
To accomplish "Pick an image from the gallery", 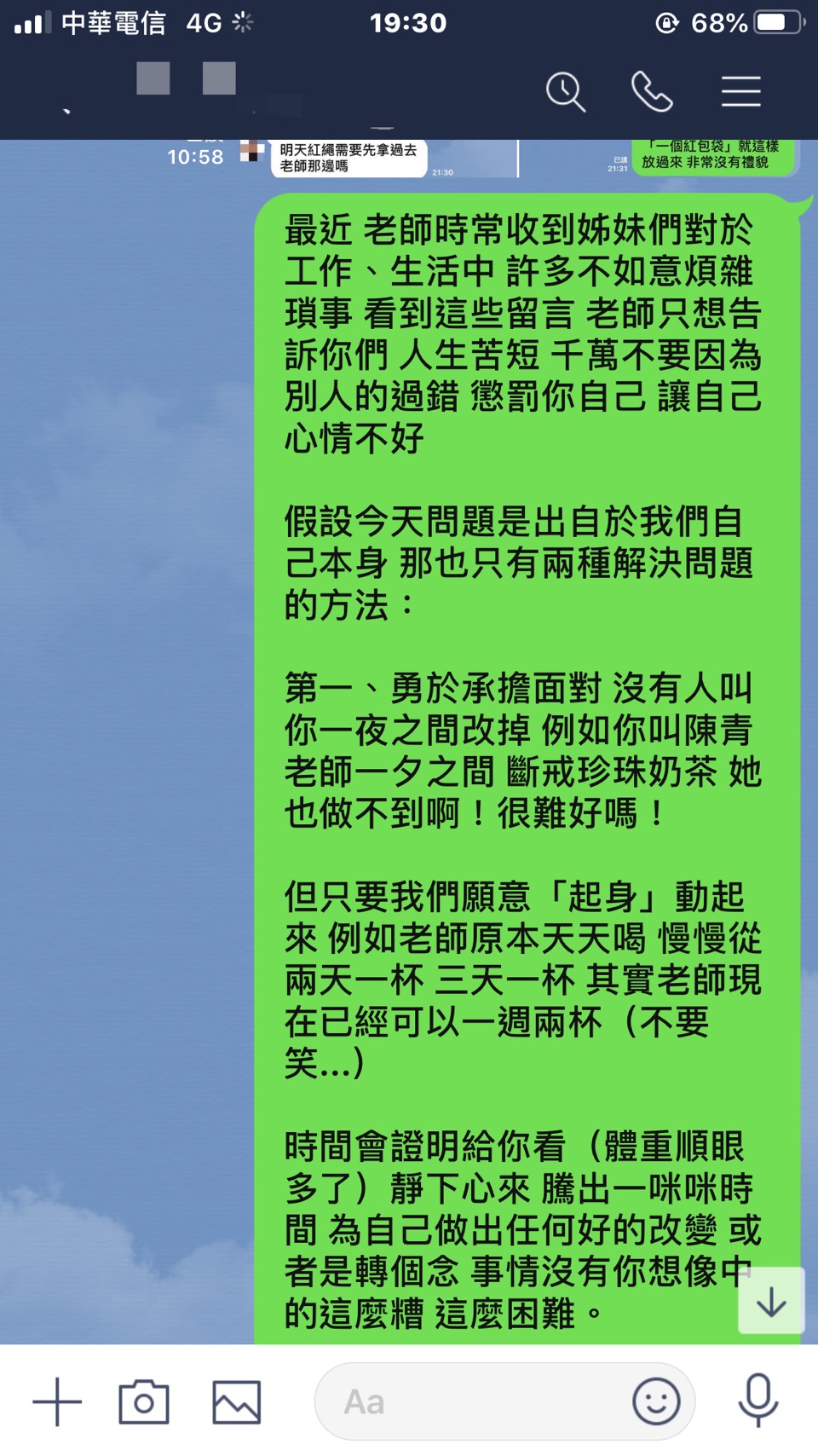I will click(236, 1401).
